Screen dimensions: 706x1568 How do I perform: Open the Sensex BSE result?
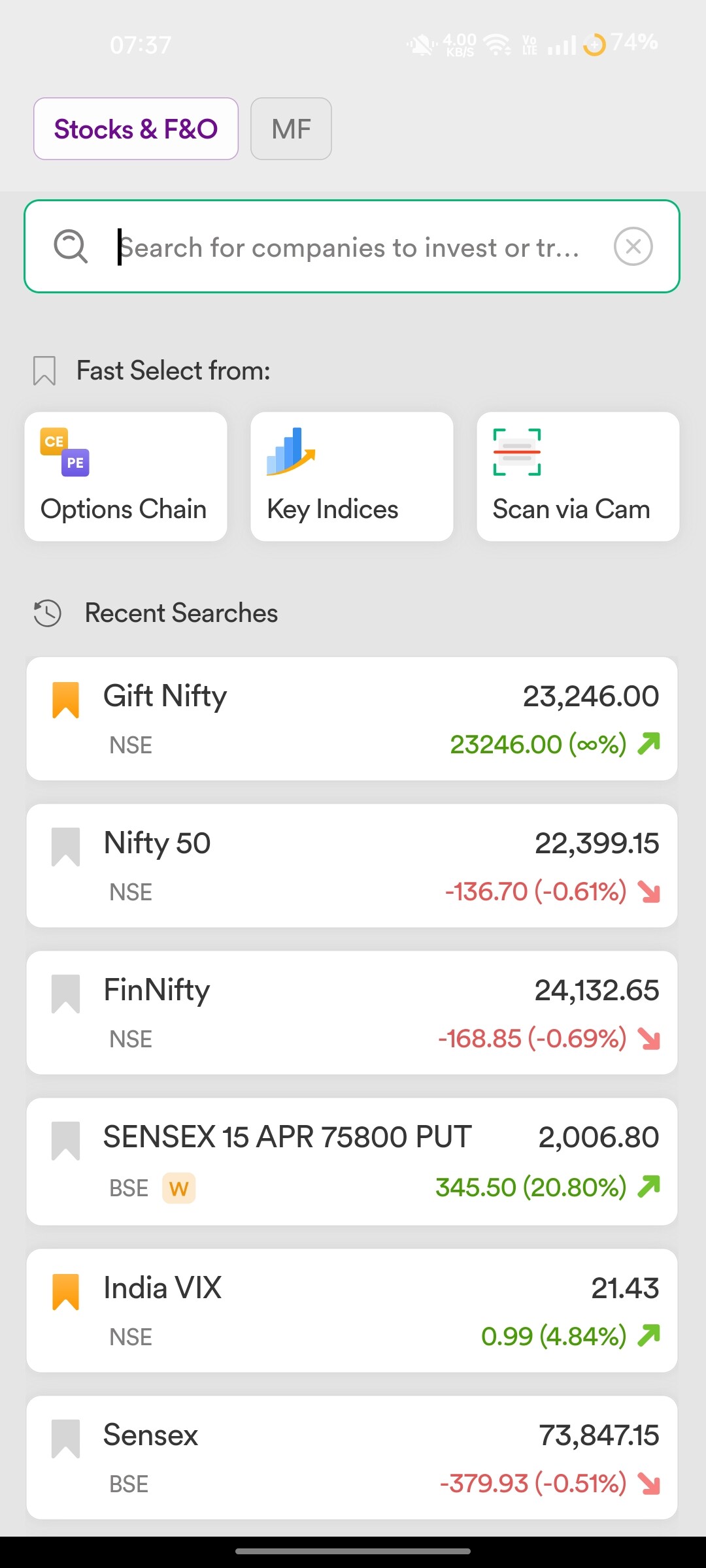[352, 1458]
